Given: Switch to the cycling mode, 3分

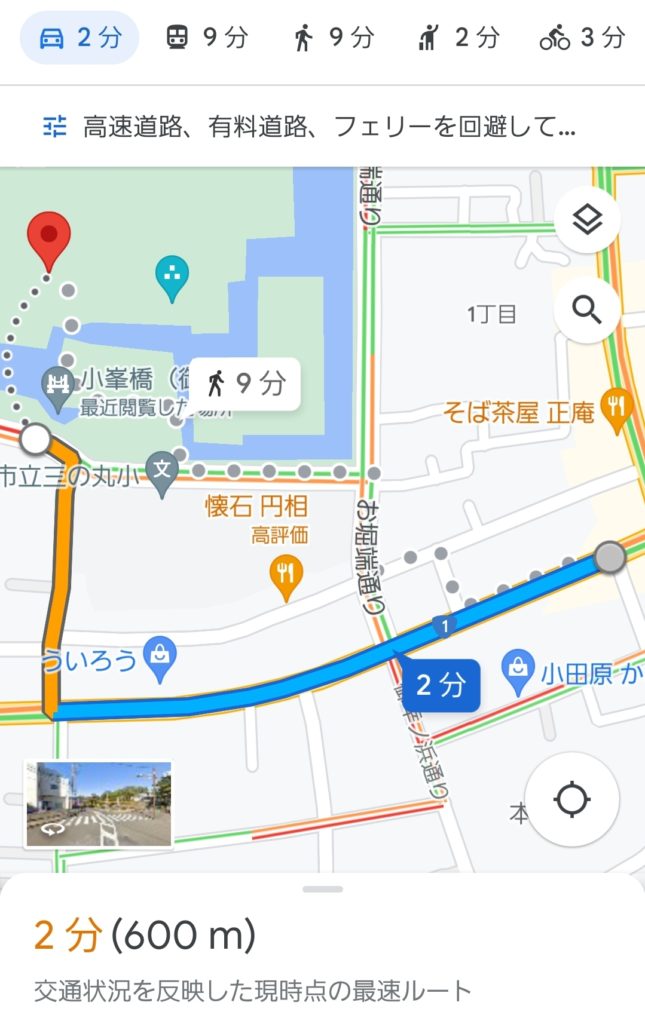Looking at the screenshot, I should pyautogui.click(x=582, y=38).
